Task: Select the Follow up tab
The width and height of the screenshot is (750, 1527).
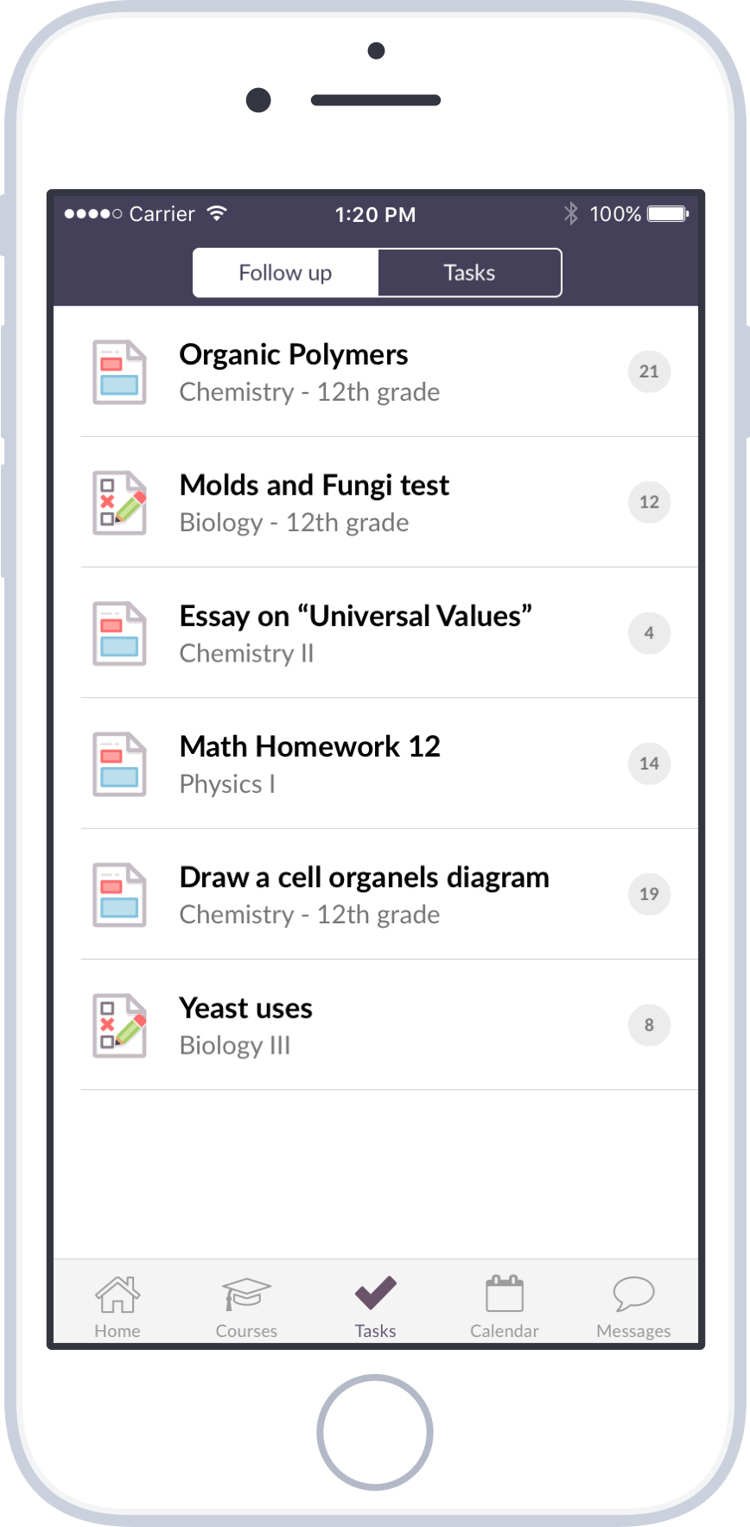Action: tap(284, 272)
